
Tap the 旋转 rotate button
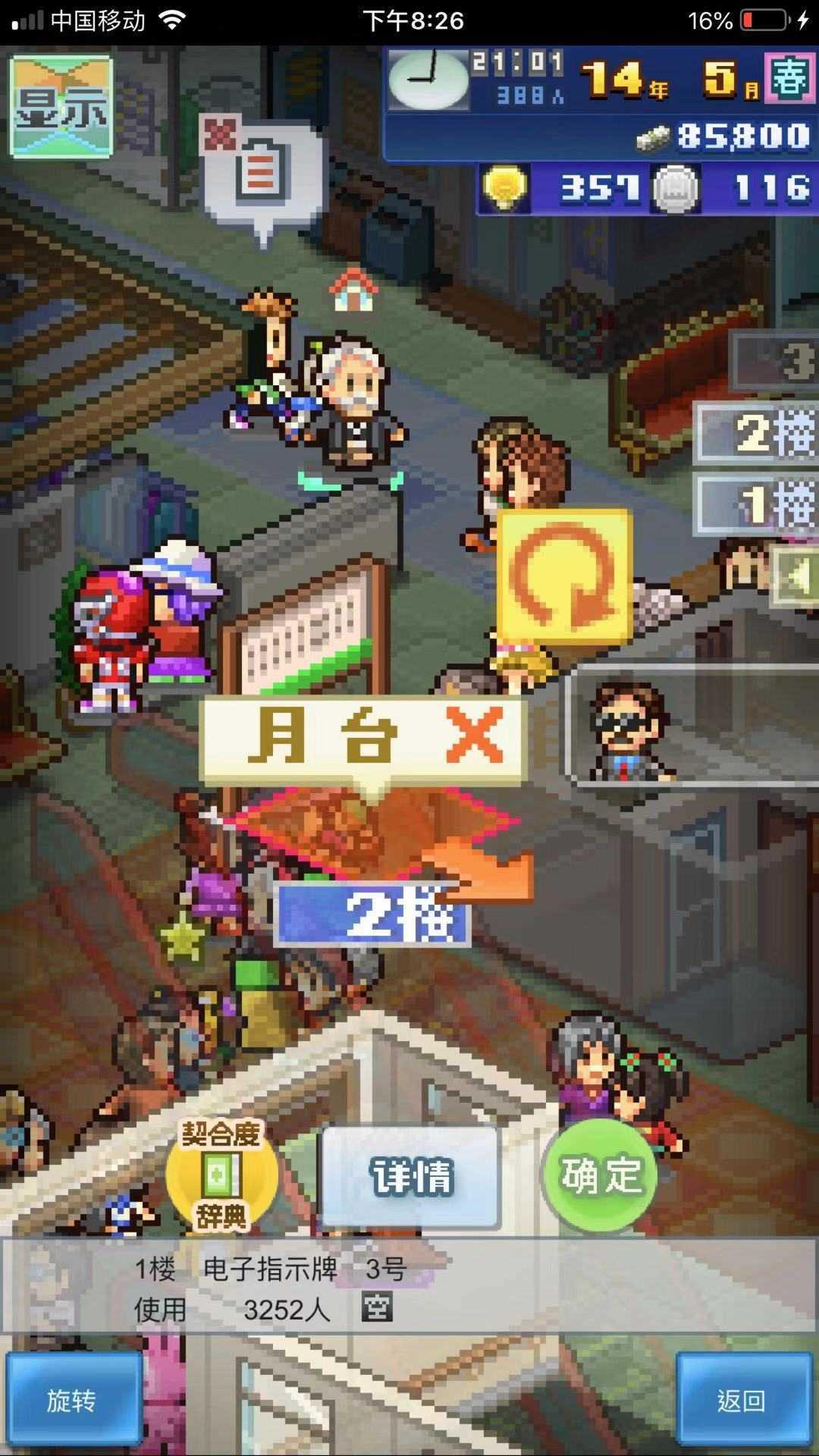tap(73, 1400)
